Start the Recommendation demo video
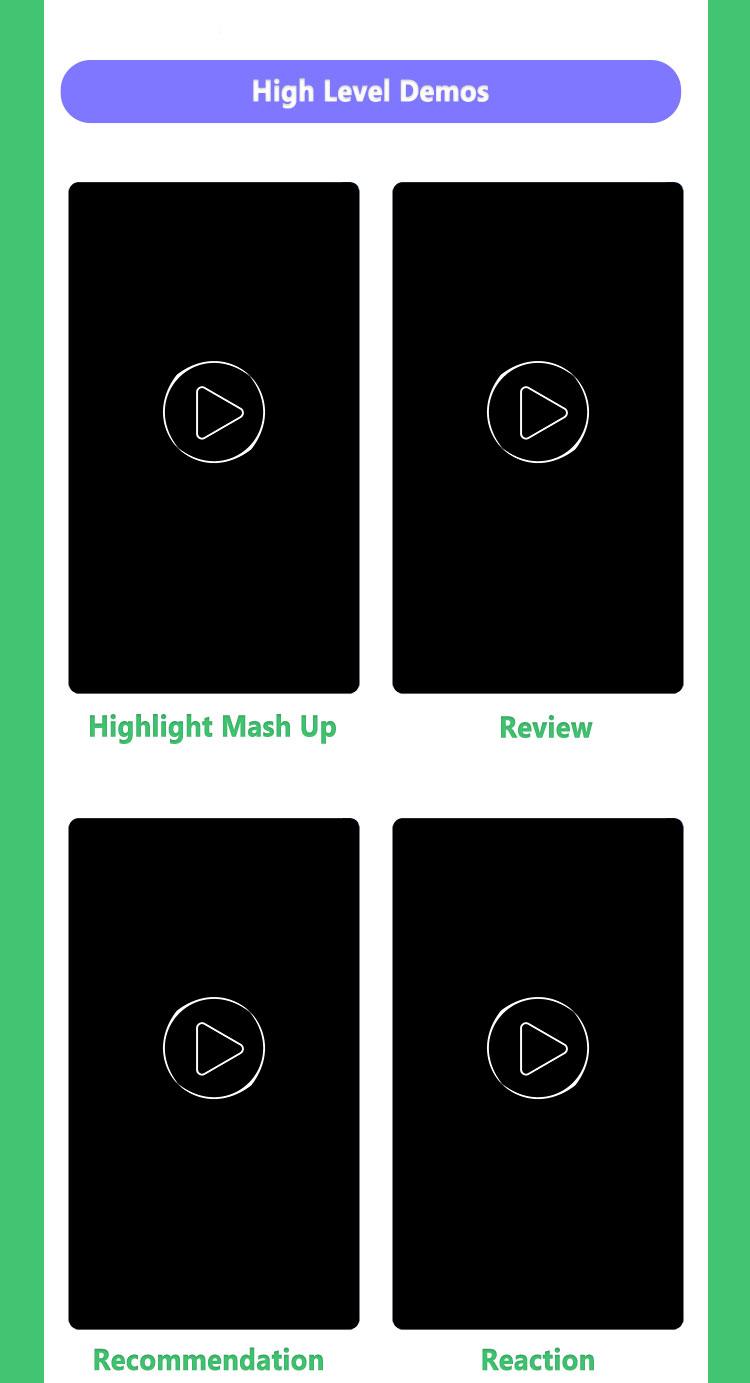750x1383 pixels. 214,1048
